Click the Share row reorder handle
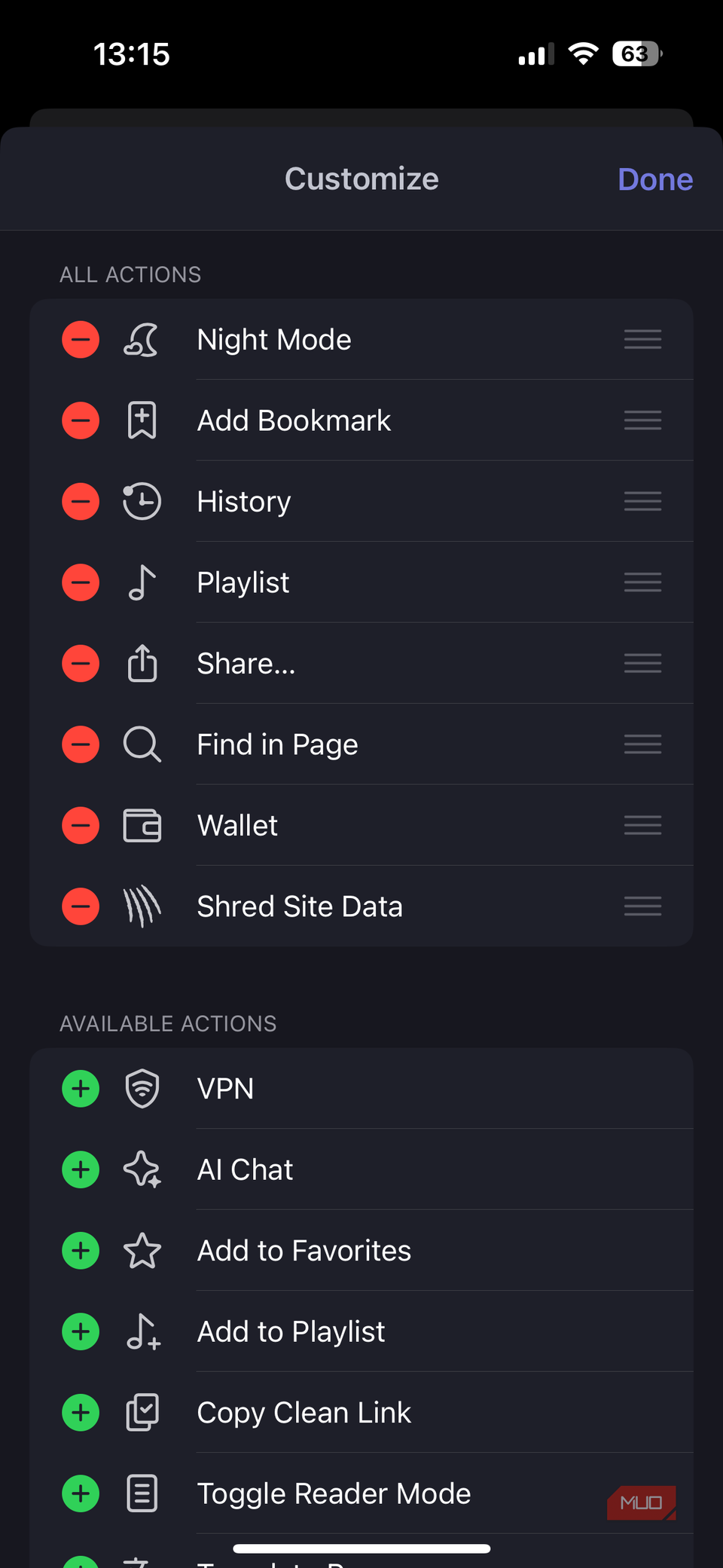 [x=642, y=663]
